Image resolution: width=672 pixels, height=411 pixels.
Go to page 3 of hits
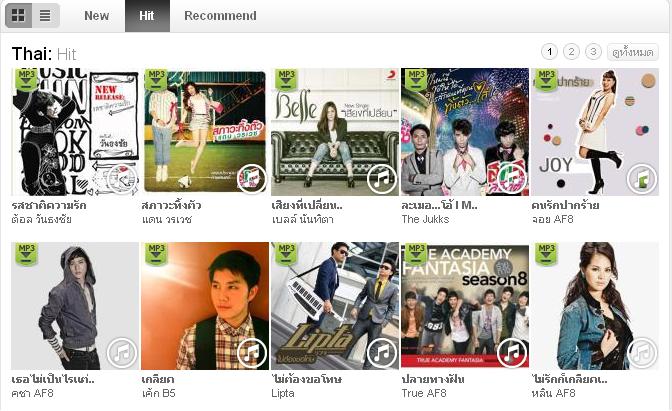click(x=593, y=52)
